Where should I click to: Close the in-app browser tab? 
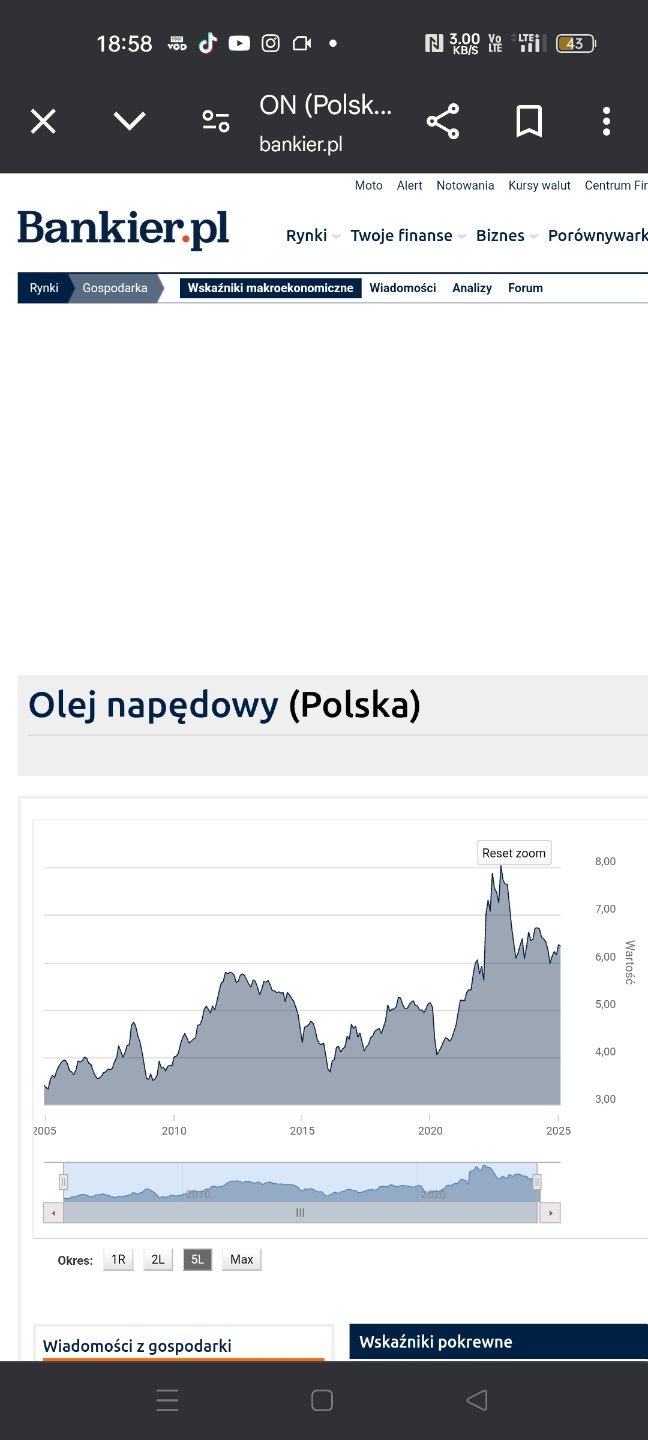(x=43, y=122)
